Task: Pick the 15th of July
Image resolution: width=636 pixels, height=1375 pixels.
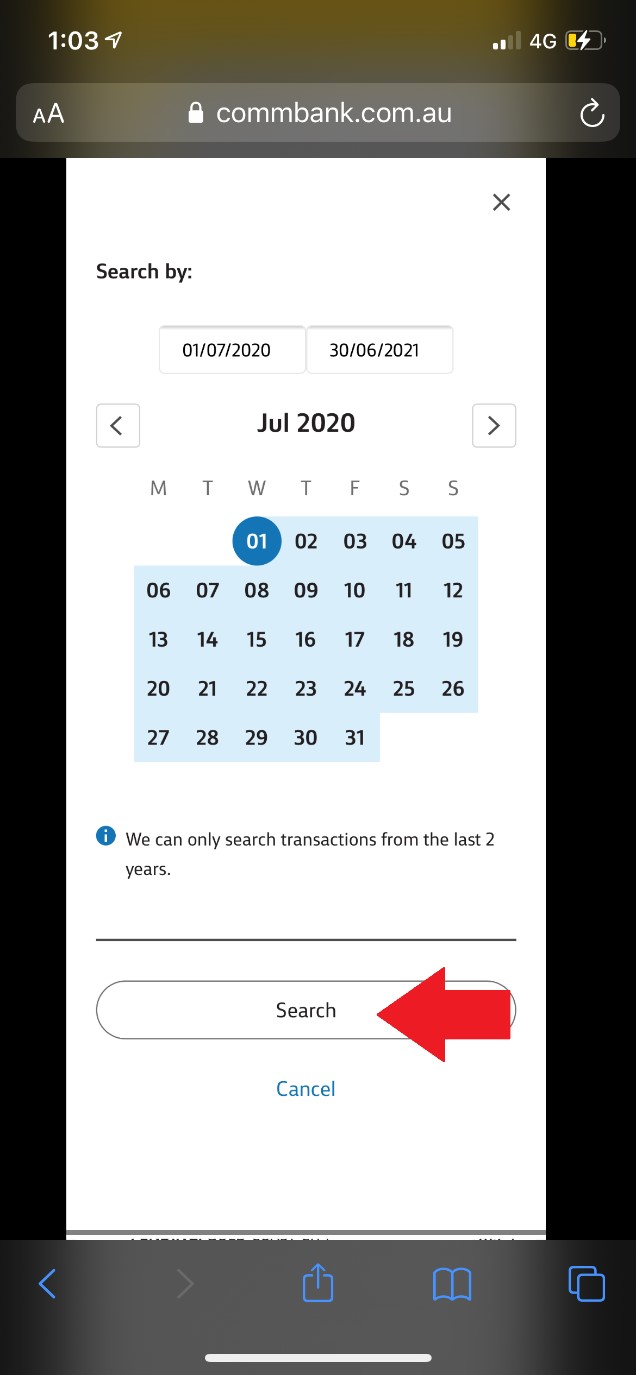Action: [x=257, y=639]
